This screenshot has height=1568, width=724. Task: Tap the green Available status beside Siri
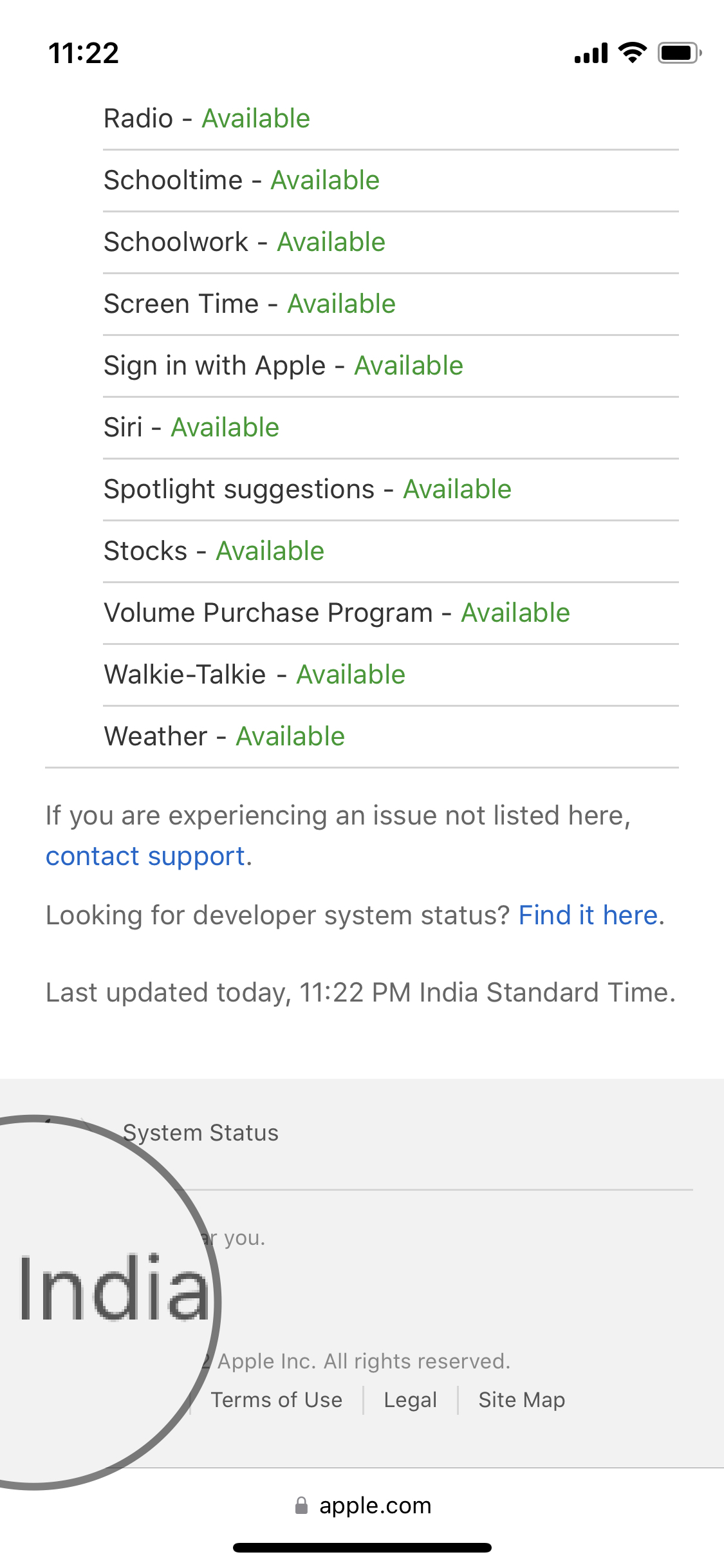click(224, 427)
